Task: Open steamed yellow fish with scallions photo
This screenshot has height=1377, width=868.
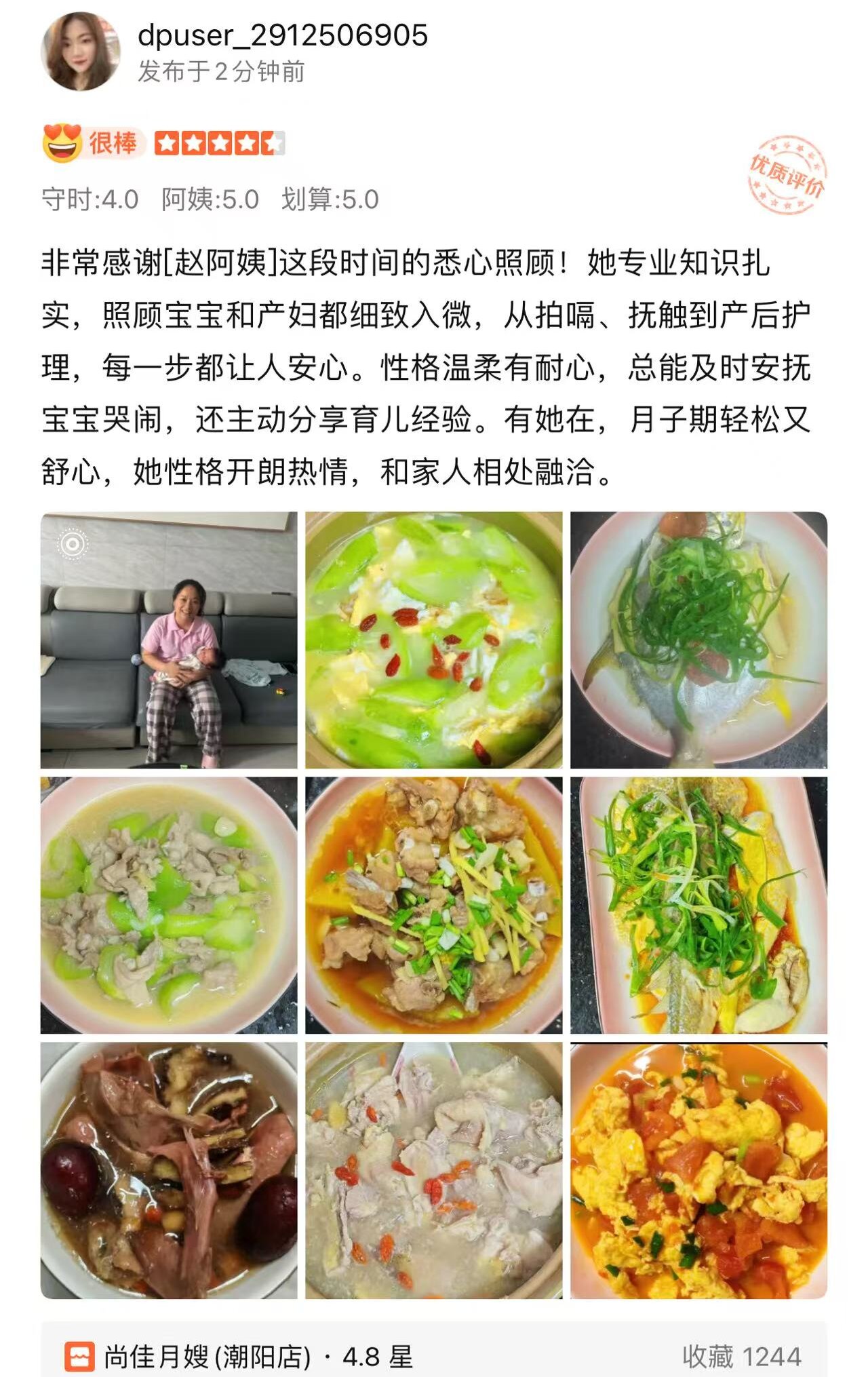Action: coord(698,905)
